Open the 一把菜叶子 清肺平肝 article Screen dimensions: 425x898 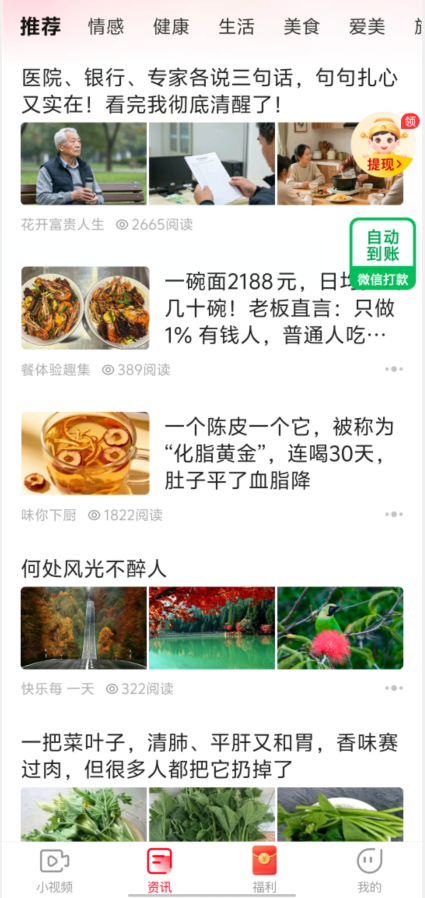(210, 757)
